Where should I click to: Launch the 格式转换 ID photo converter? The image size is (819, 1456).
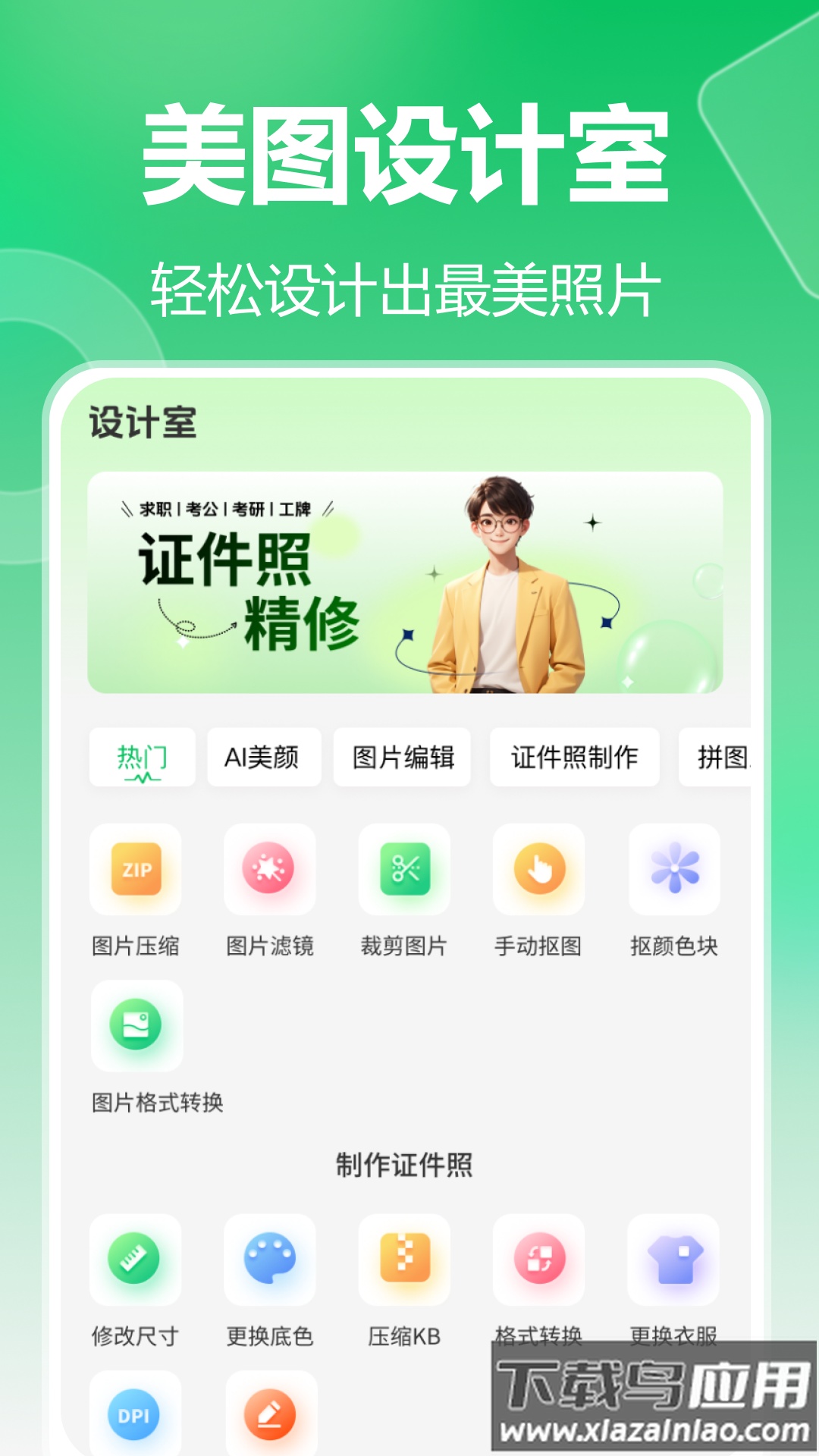[x=538, y=1260]
